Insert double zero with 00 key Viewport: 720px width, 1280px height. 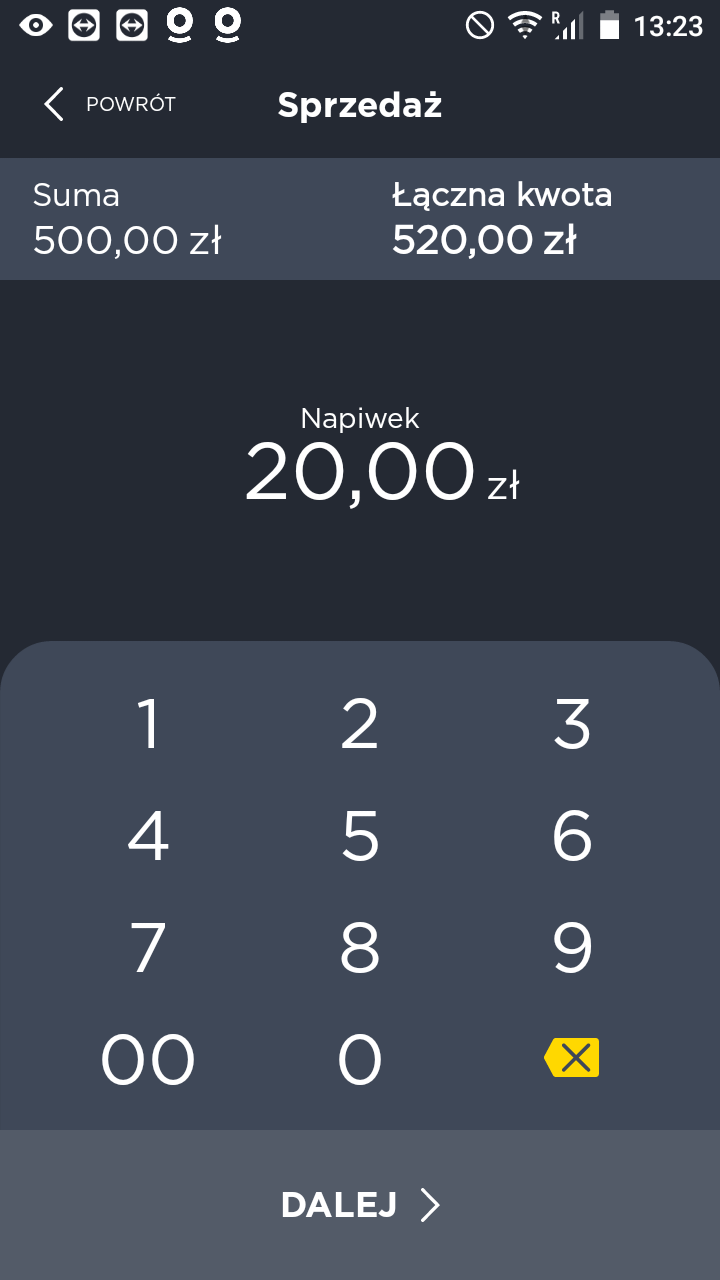(x=148, y=1059)
